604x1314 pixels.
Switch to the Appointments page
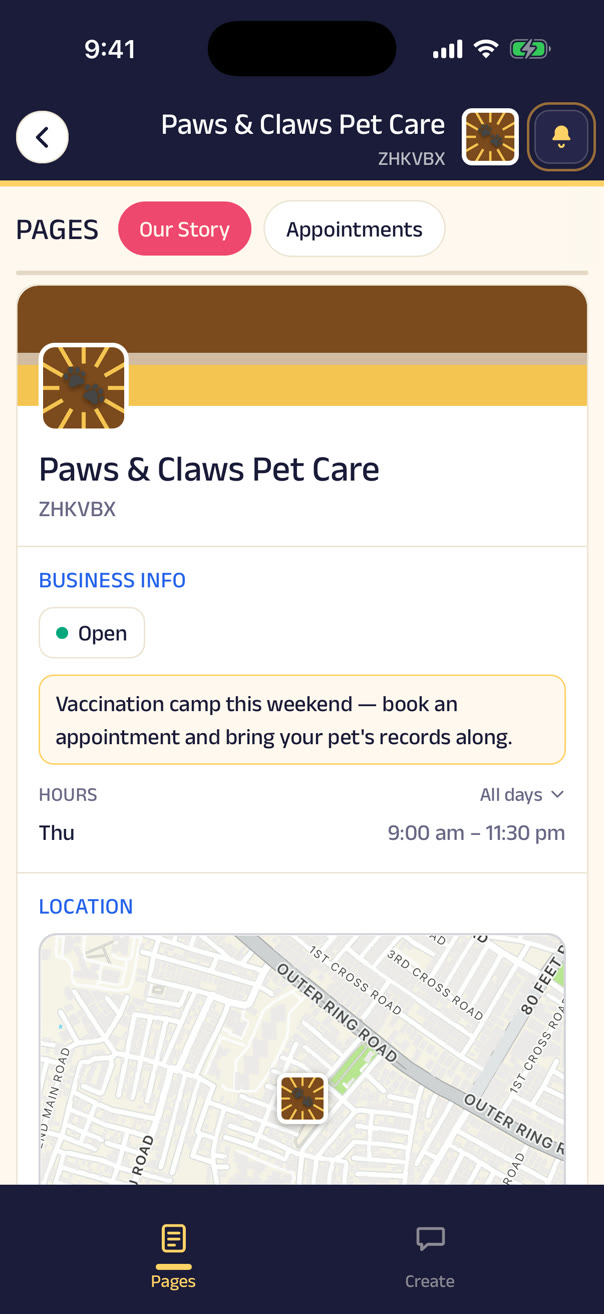[354, 229]
